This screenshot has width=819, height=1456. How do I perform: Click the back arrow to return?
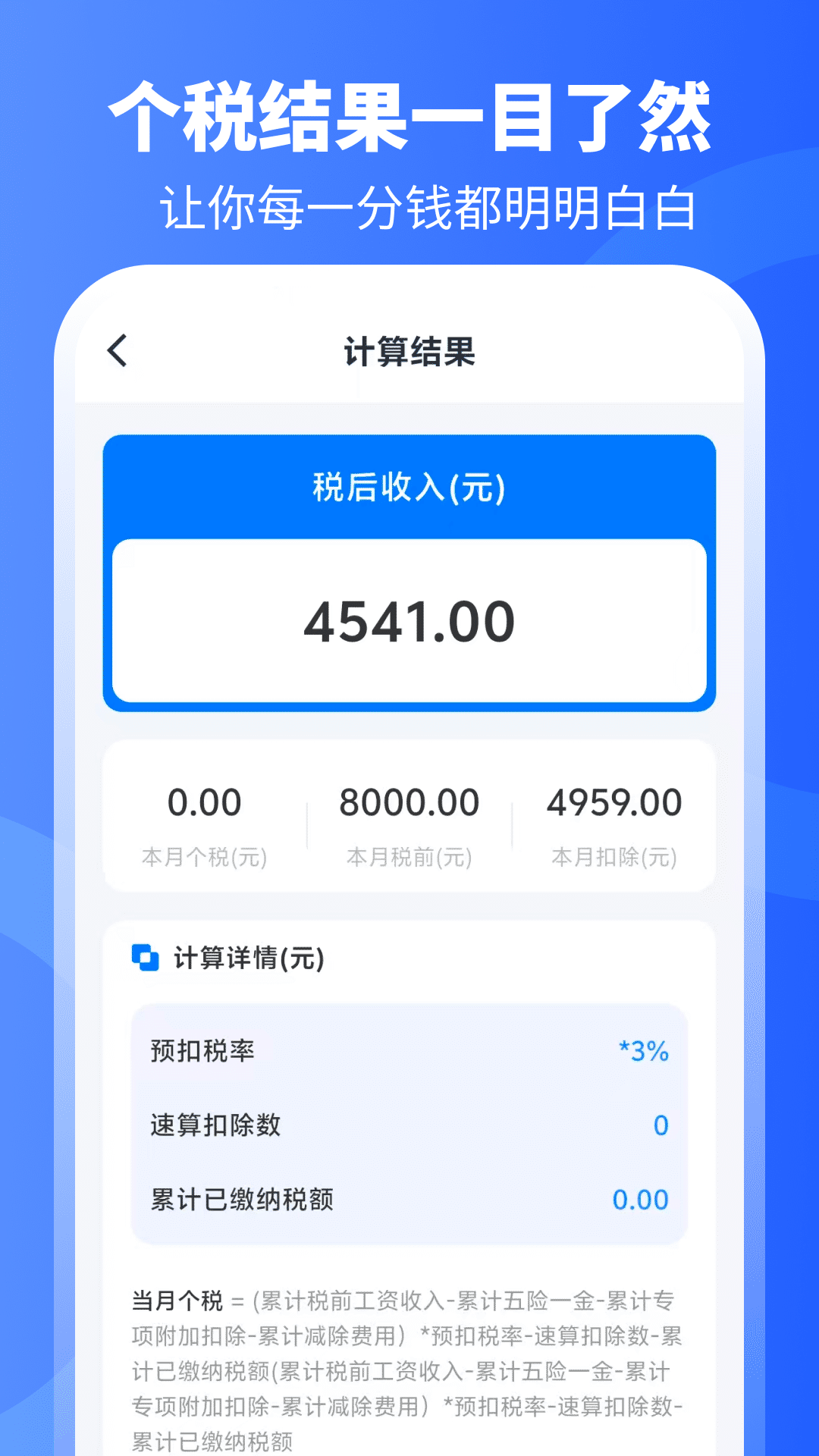click(x=117, y=351)
